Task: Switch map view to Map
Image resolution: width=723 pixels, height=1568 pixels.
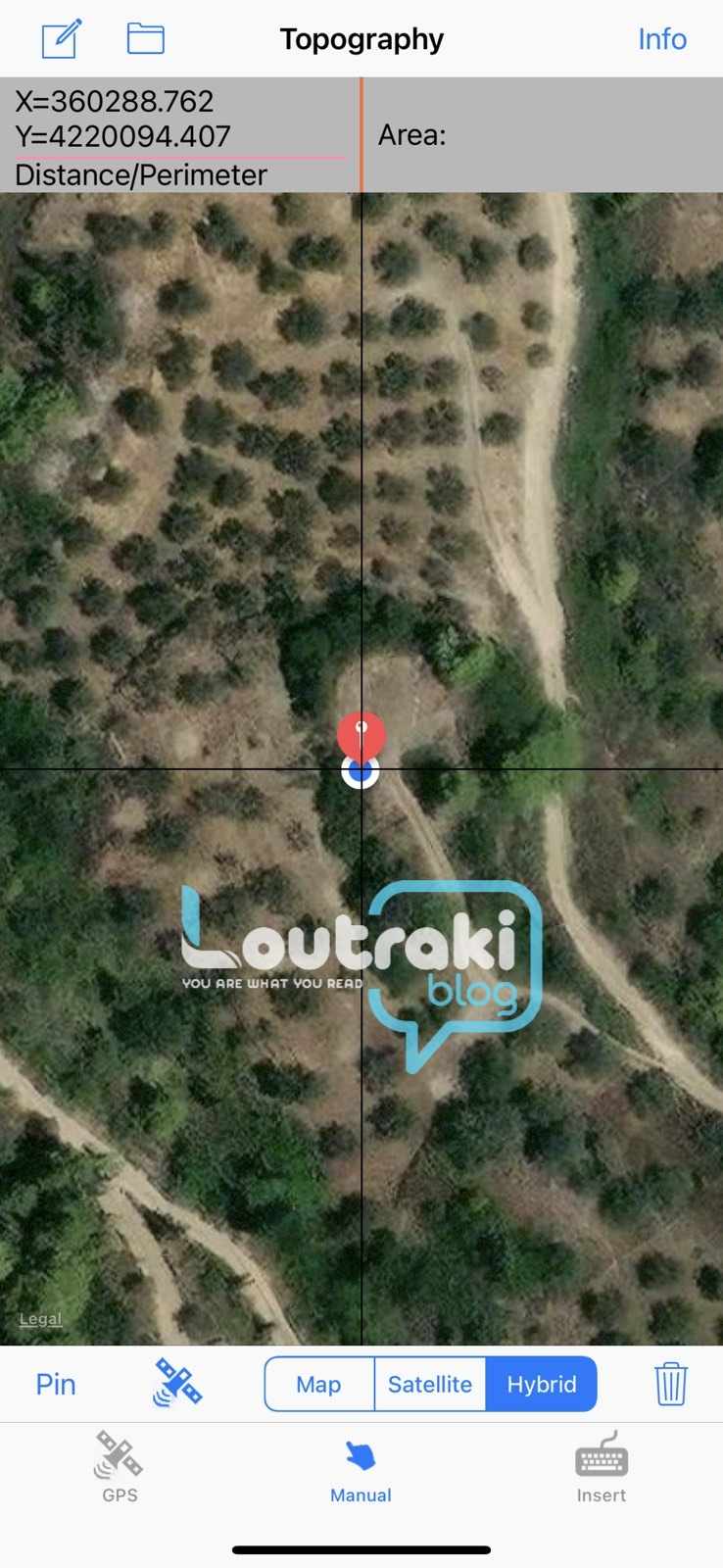Action: click(319, 1384)
